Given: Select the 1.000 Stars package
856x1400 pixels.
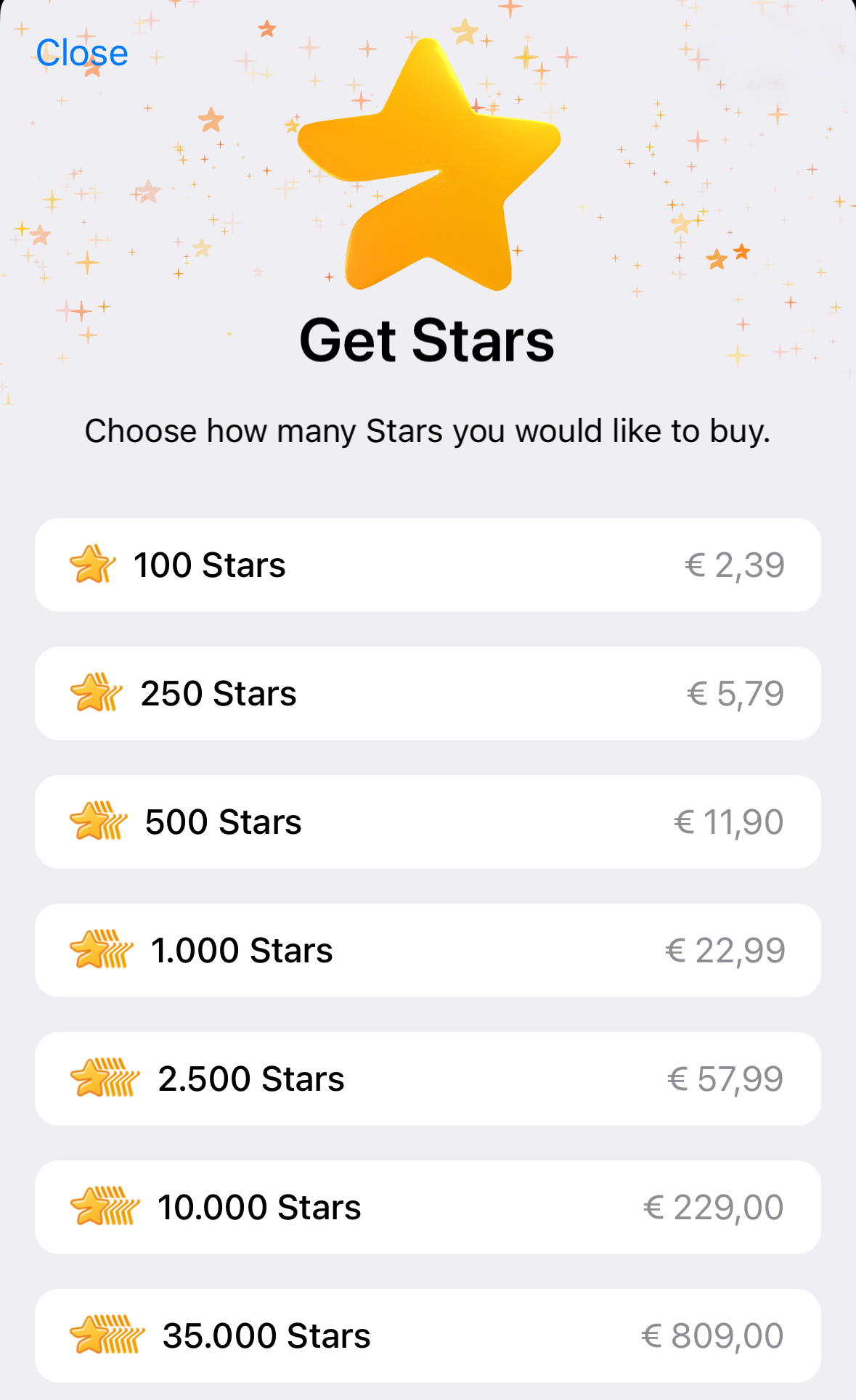Looking at the screenshot, I should pyautogui.click(x=428, y=949).
